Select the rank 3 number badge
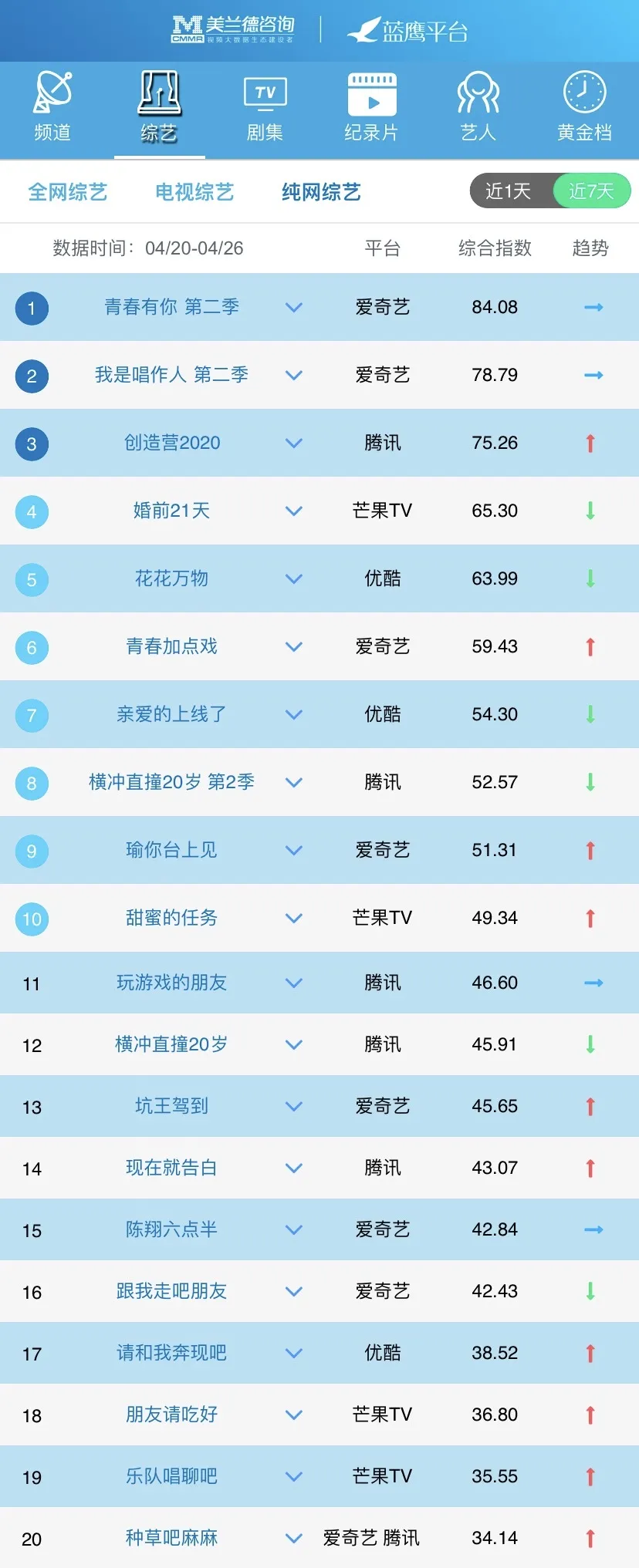This screenshot has height=1568, width=639. (x=32, y=443)
